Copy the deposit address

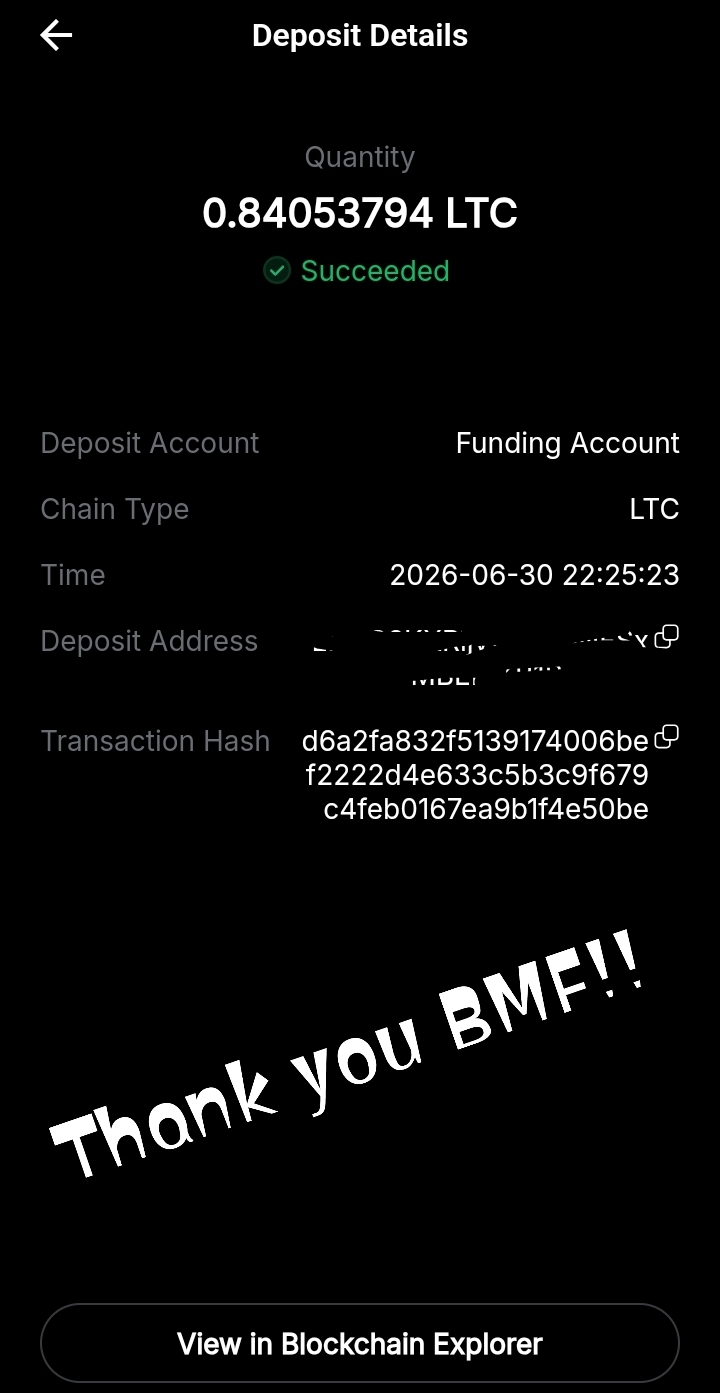666,636
